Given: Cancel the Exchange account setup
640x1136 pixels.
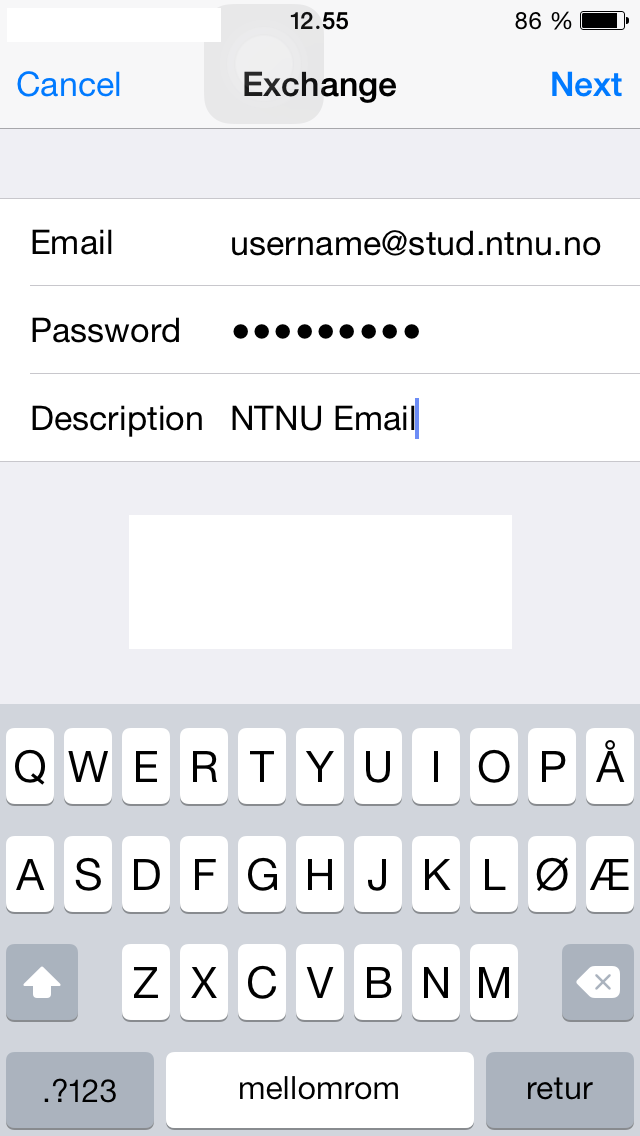Looking at the screenshot, I should pyautogui.click(x=69, y=85).
